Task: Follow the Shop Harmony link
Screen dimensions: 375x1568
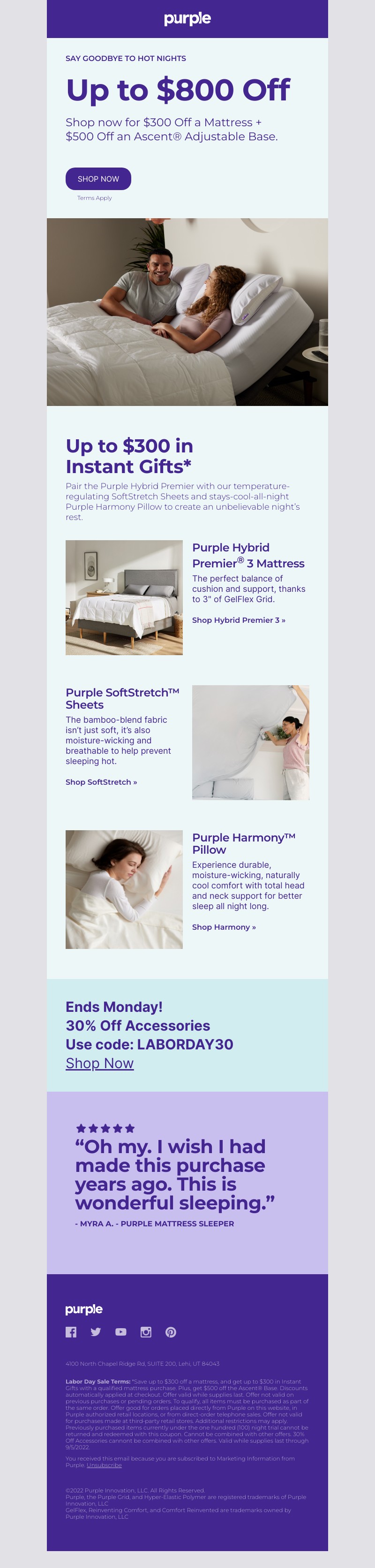Action: tap(224, 927)
